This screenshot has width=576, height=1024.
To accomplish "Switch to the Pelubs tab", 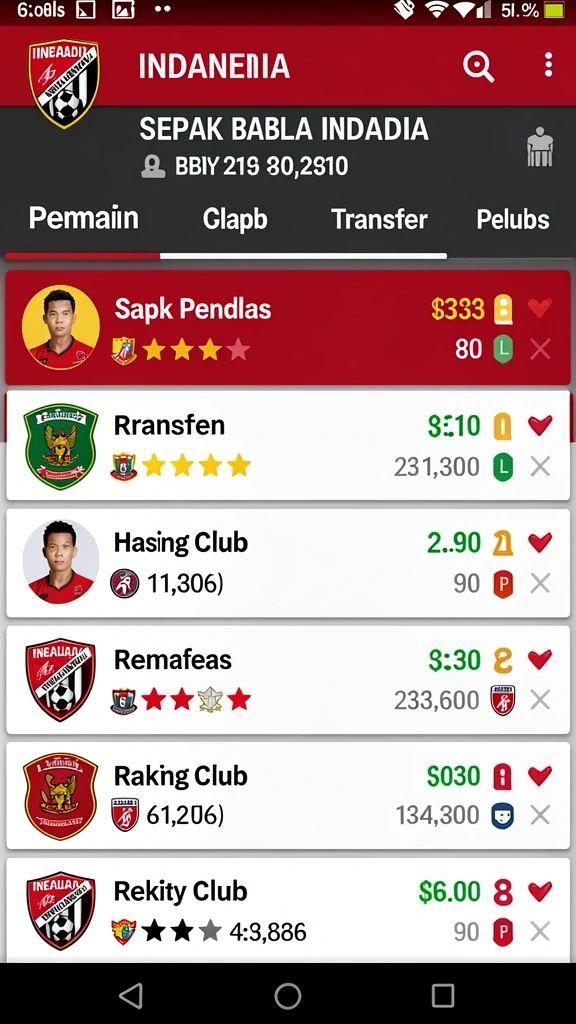I will click(513, 219).
